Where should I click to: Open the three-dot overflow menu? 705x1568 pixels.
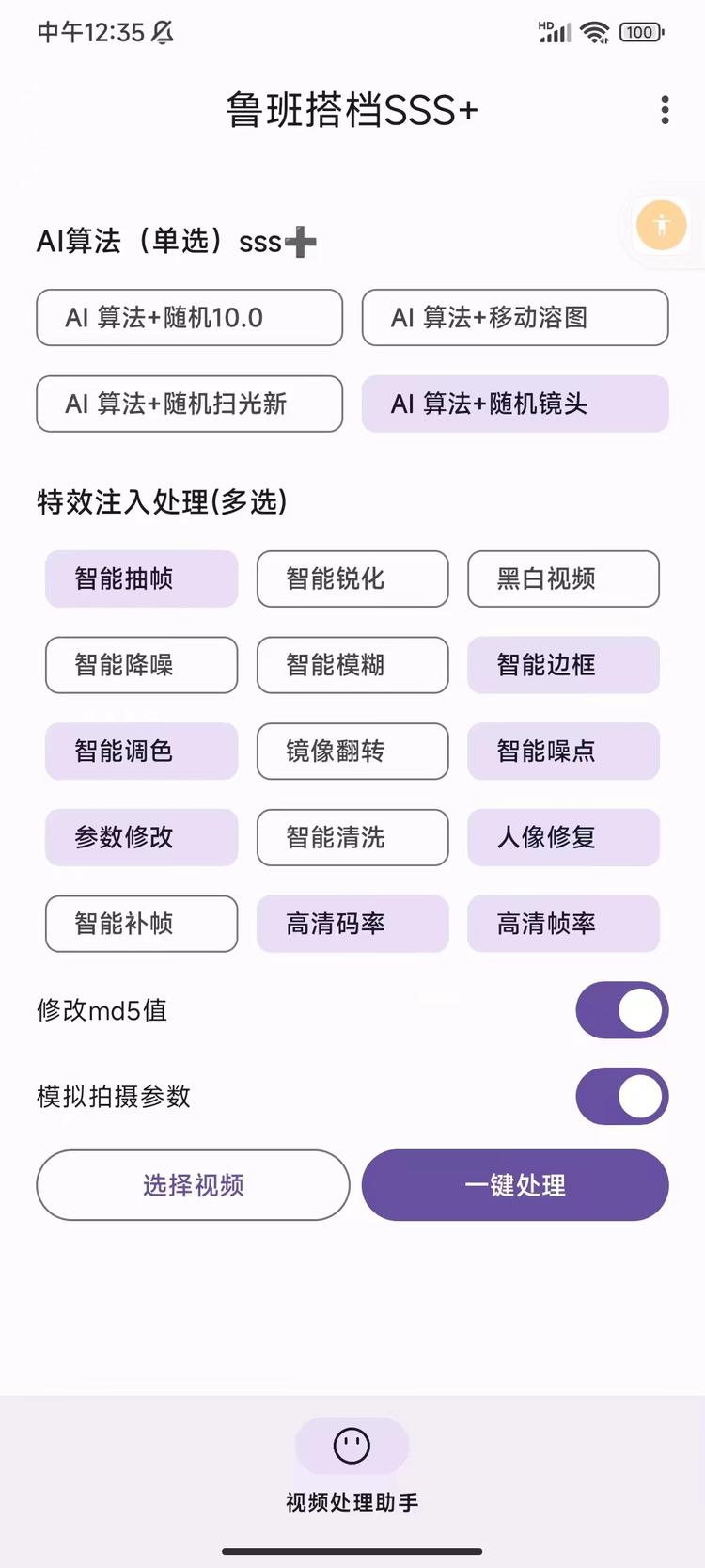tap(665, 110)
